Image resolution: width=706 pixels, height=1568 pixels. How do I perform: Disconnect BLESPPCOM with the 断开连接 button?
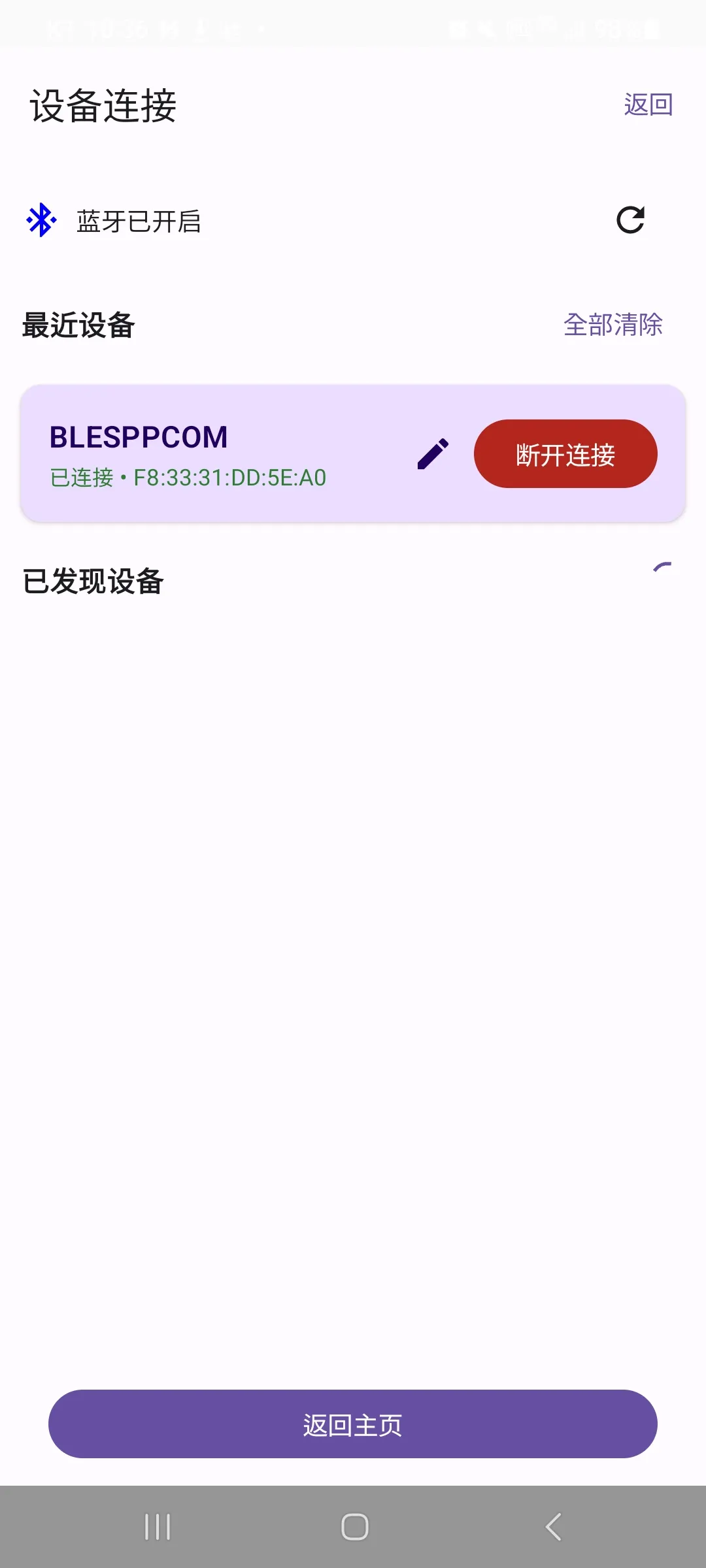click(565, 453)
